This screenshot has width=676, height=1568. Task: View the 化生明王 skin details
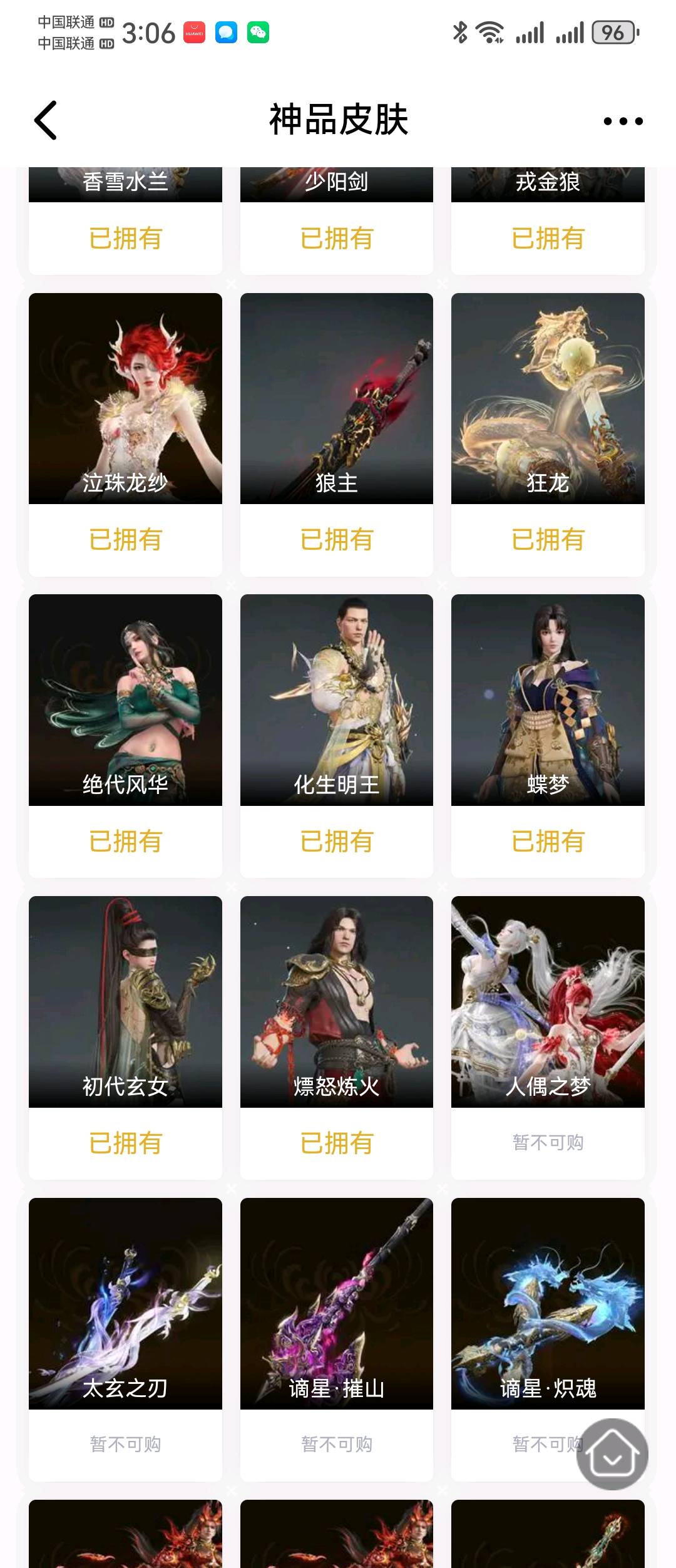click(336, 699)
